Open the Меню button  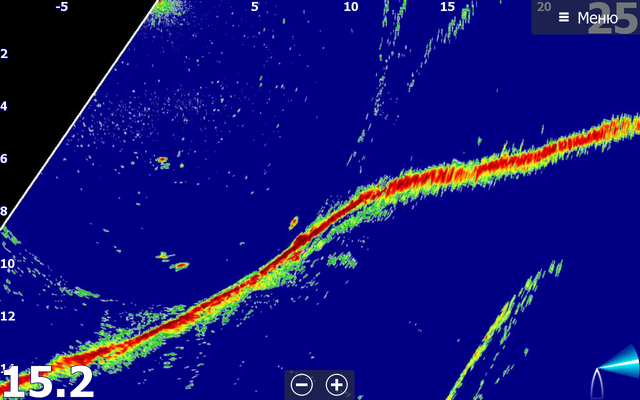(588, 17)
